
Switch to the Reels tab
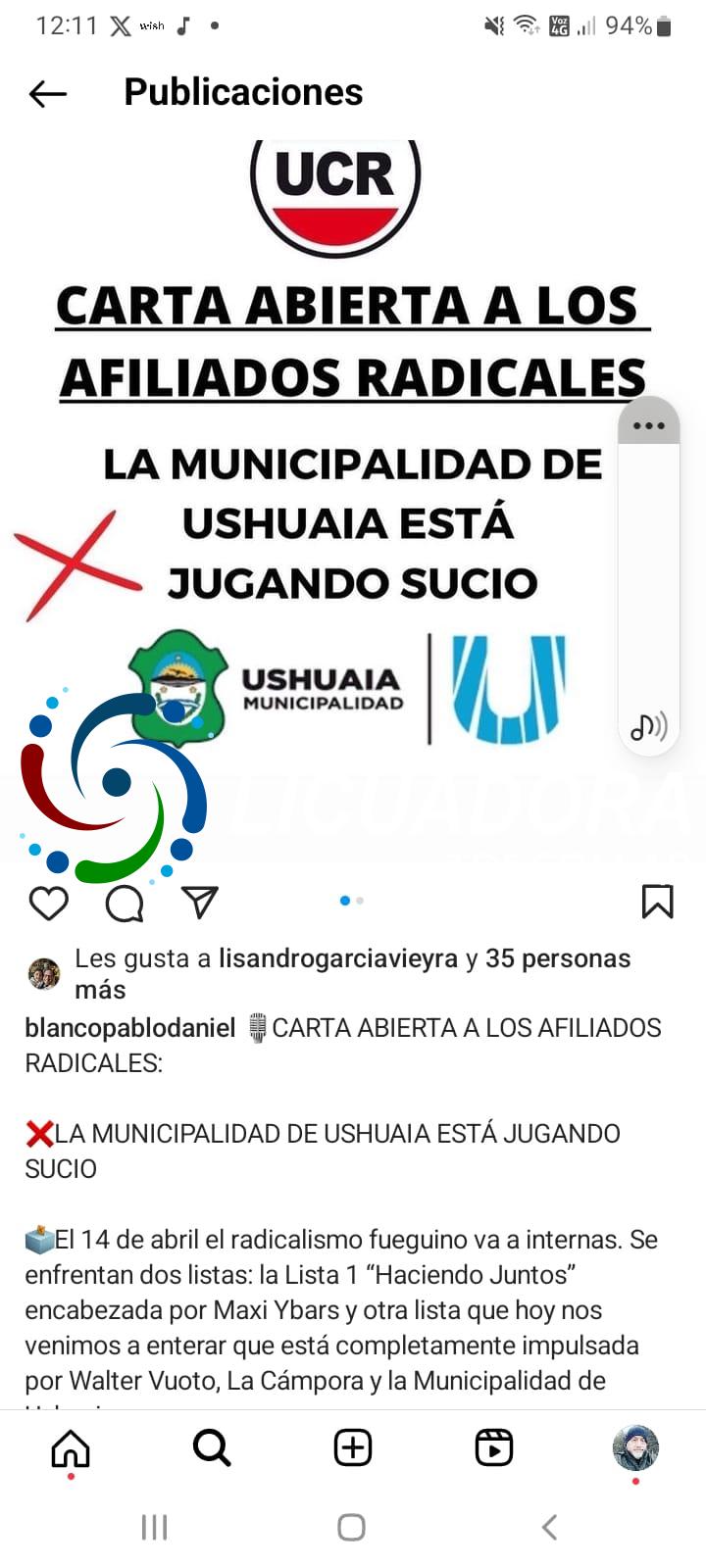pyautogui.click(x=494, y=1447)
